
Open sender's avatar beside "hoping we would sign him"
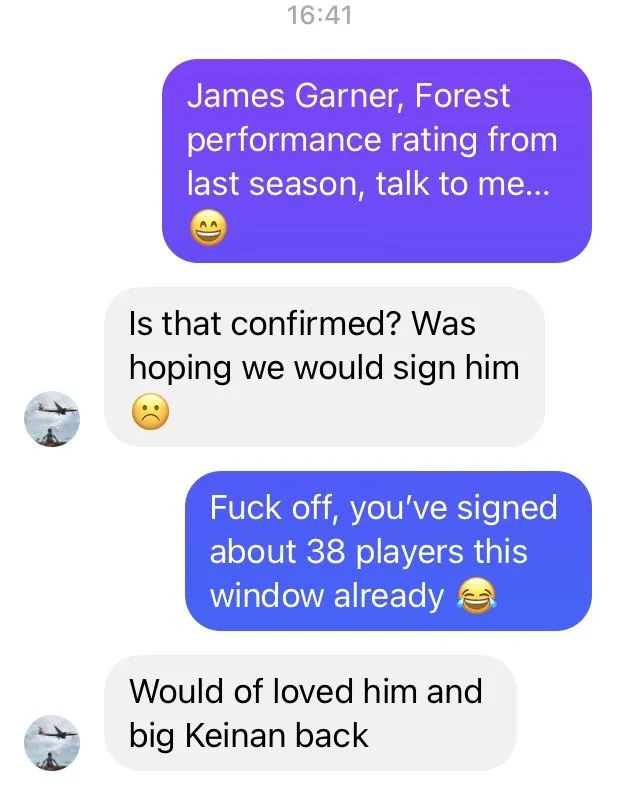[51, 418]
